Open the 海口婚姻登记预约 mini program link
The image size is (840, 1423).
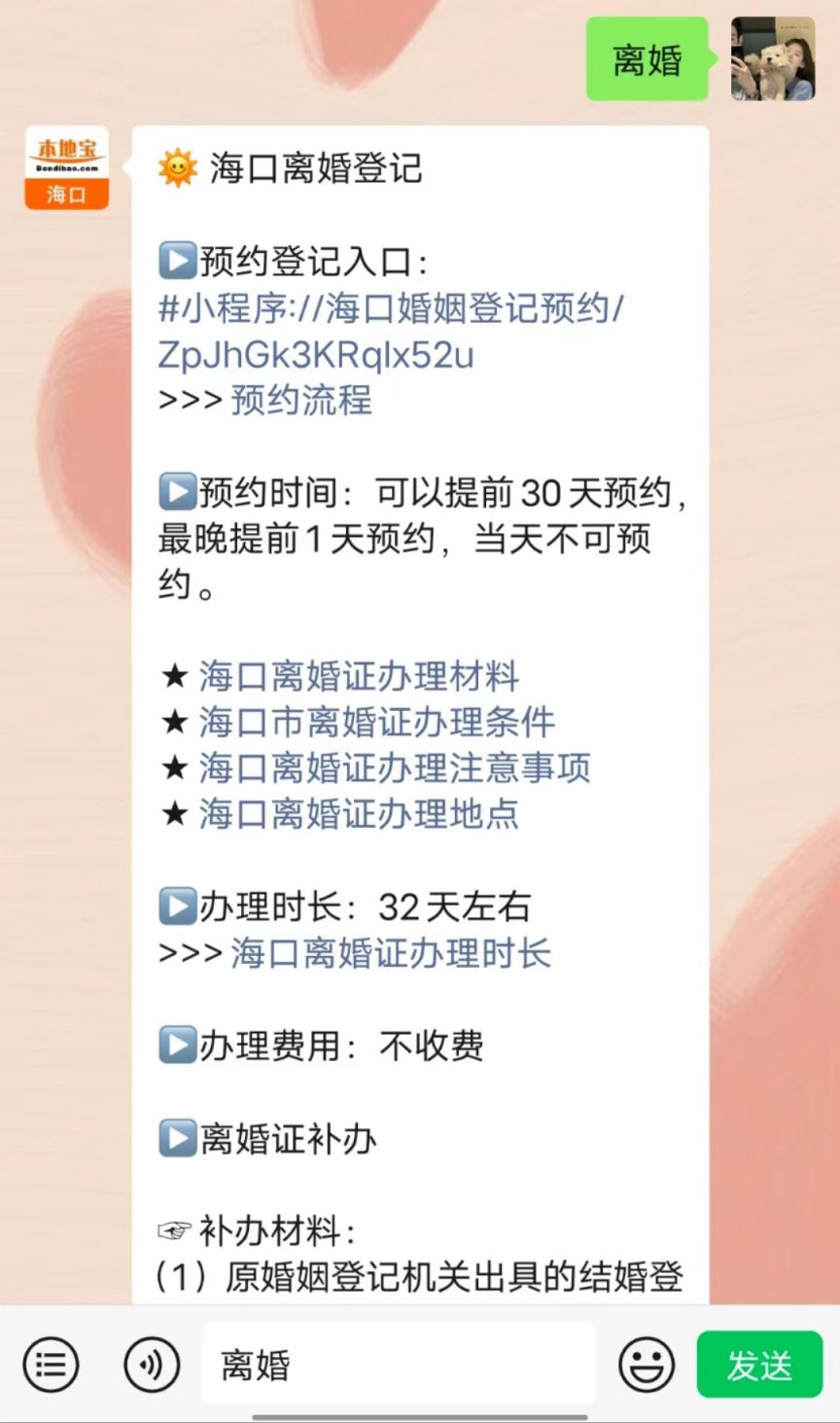(x=389, y=332)
